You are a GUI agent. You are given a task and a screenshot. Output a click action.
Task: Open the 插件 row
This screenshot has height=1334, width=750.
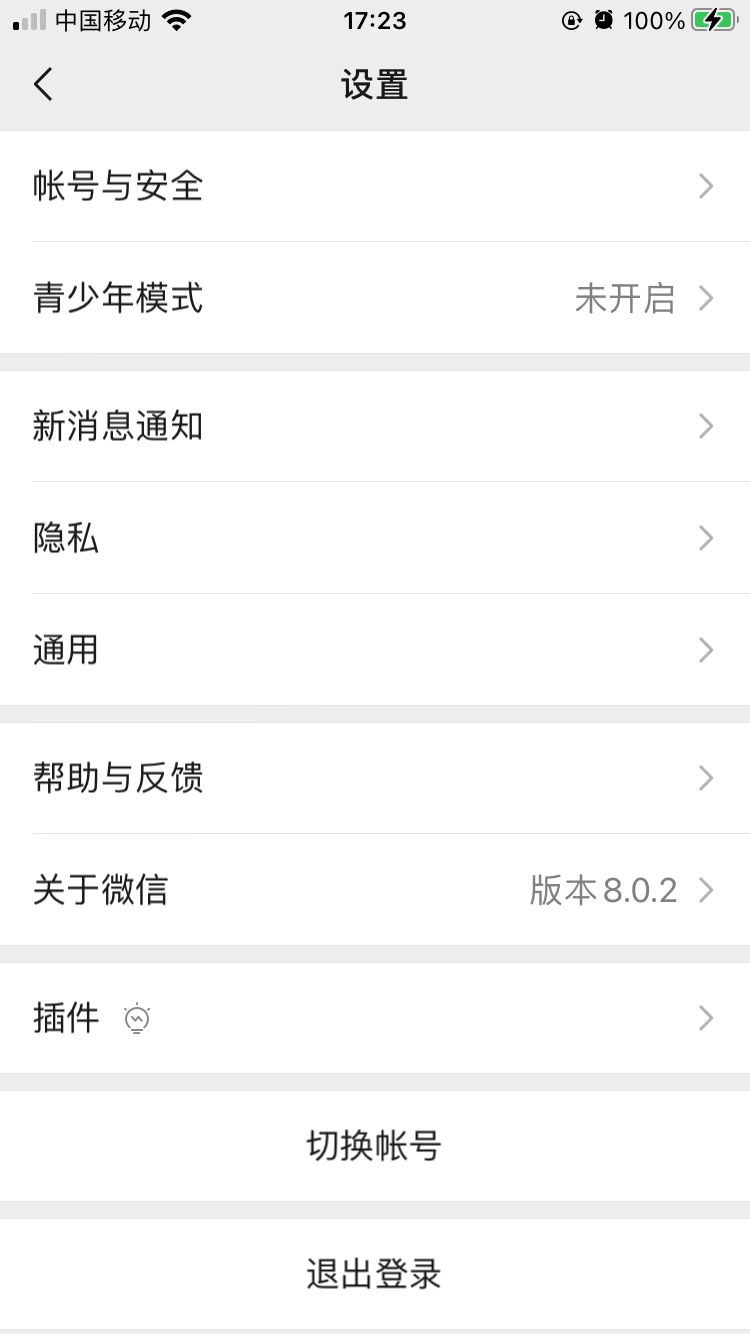[x=375, y=1018]
